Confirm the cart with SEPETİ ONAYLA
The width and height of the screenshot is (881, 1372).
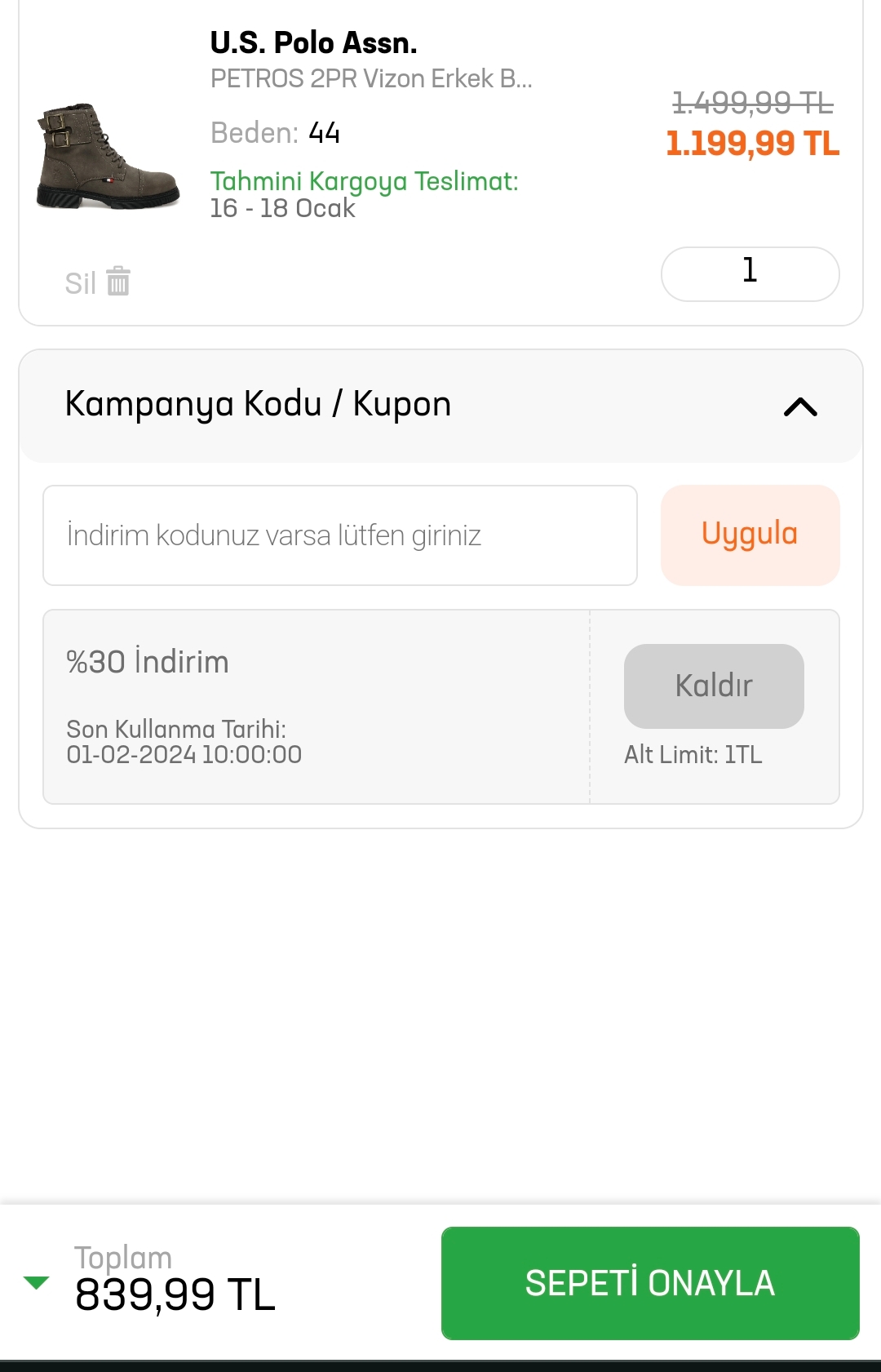(650, 1284)
